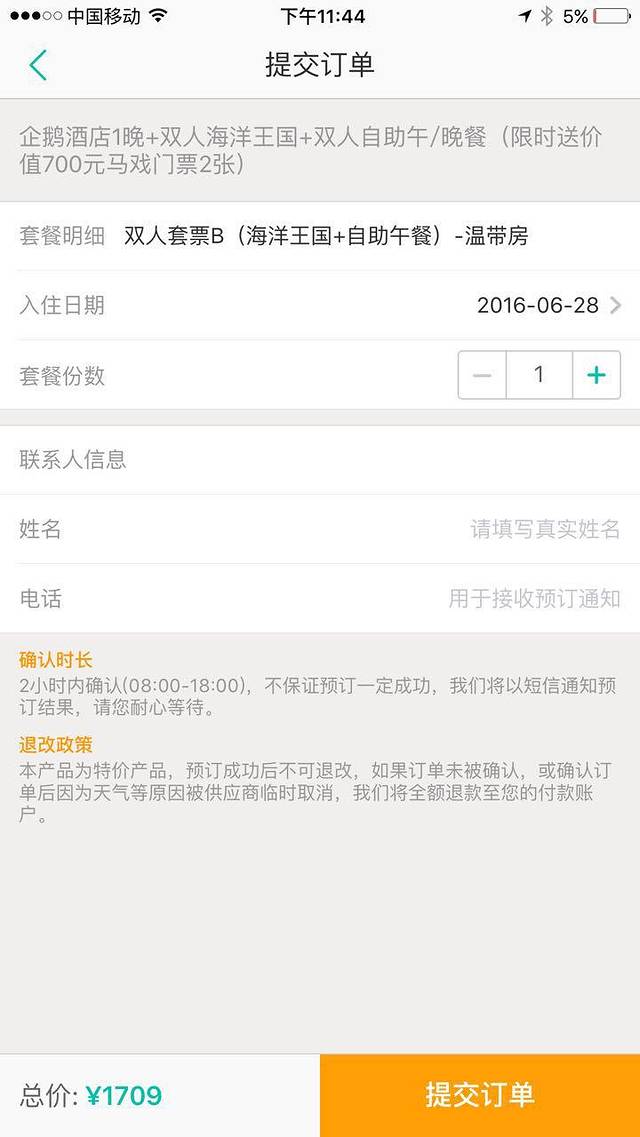
Task: Decrease package quantity with the minus button
Action: [482, 375]
